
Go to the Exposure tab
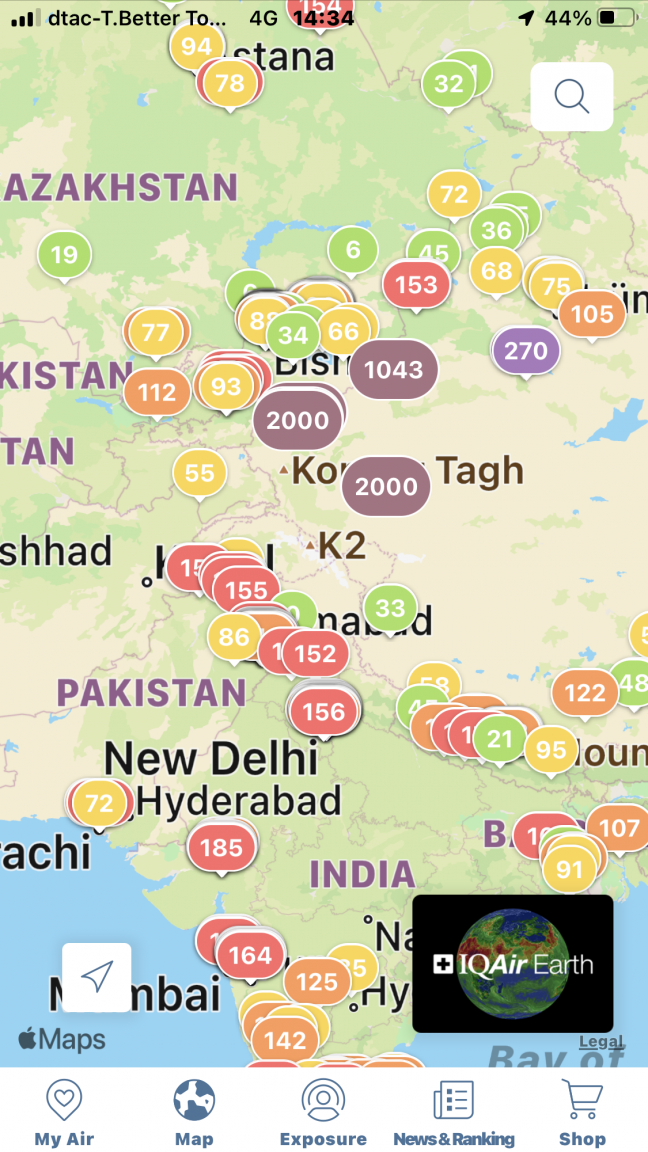(x=323, y=1113)
